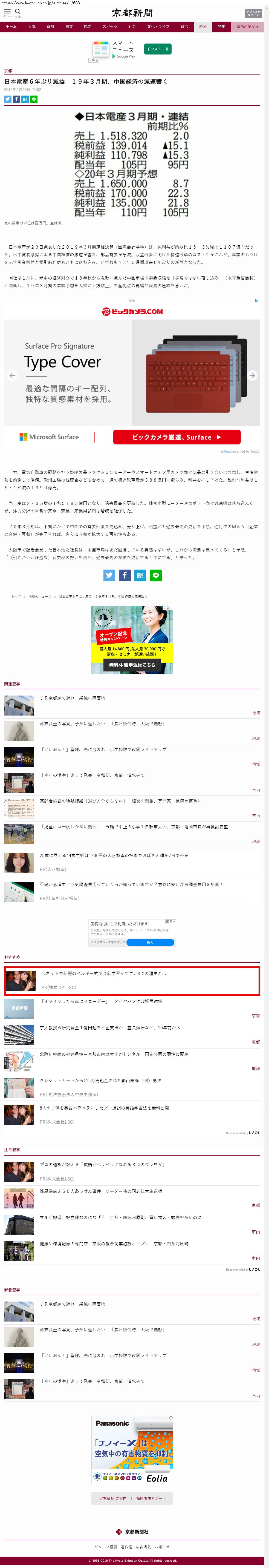Image resolution: width=269 pixels, height=1568 pixels.
Task: Open article ＪＲ京都線で遅れ in 関連記事
Action: [73, 698]
